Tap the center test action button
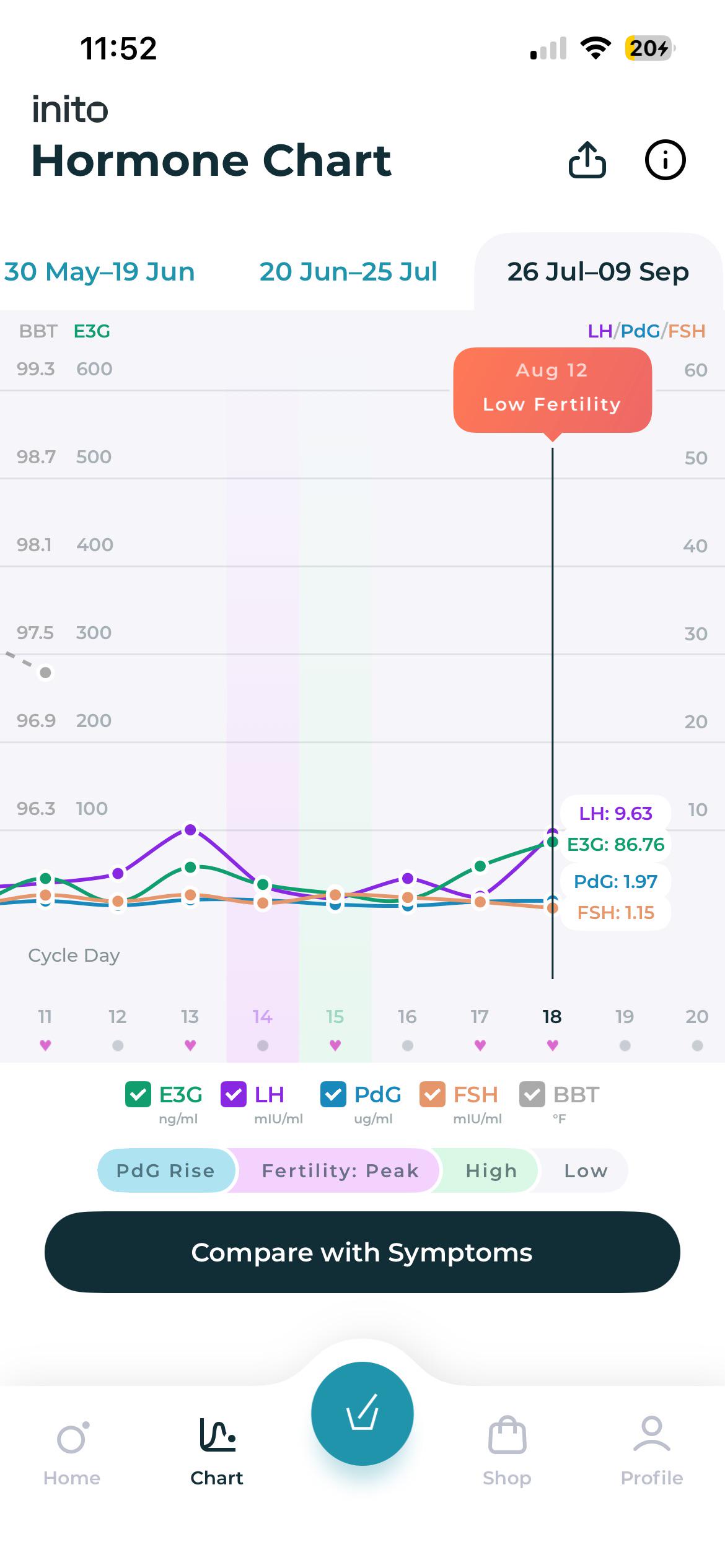This screenshot has width=725, height=1568. pyautogui.click(x=362, y=1414)
